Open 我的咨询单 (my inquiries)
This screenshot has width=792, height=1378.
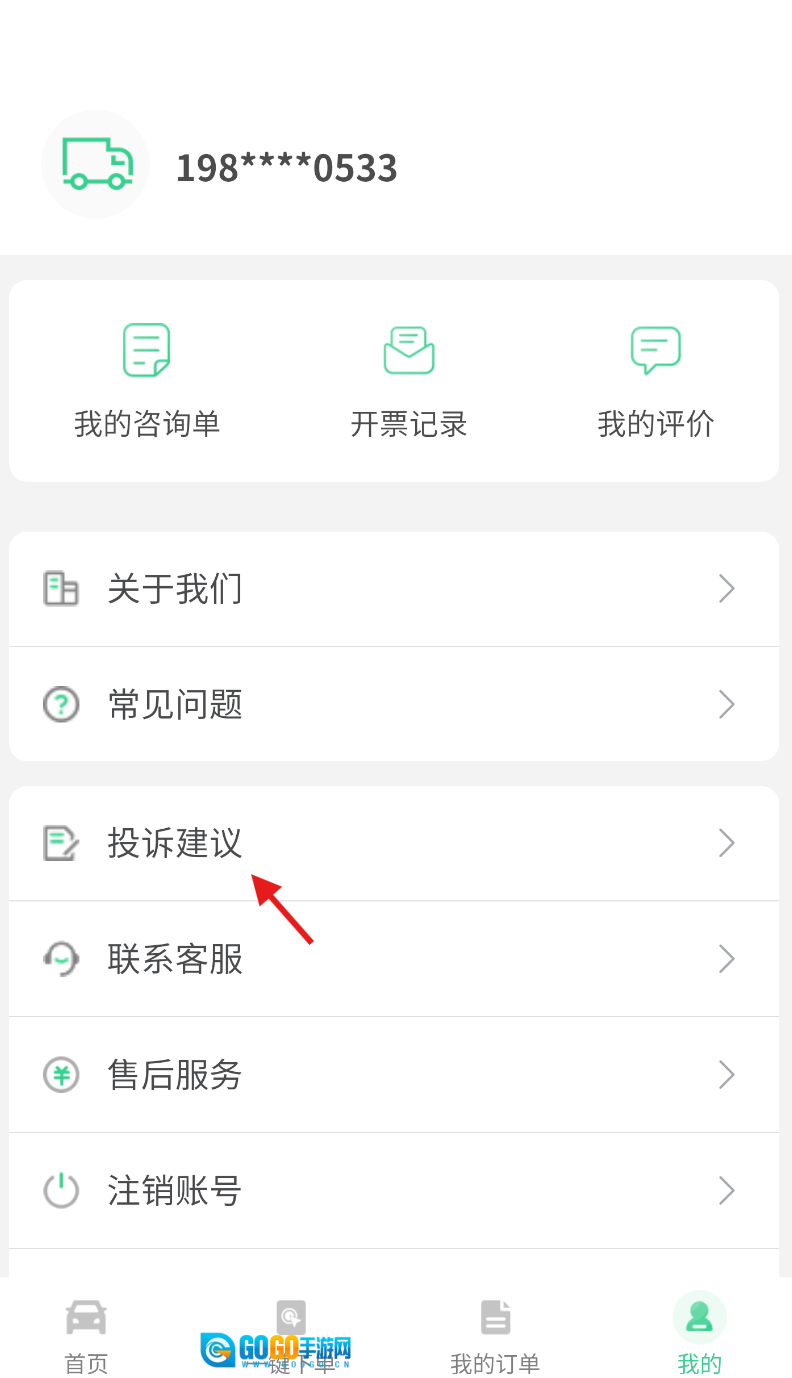pos(147,381)
